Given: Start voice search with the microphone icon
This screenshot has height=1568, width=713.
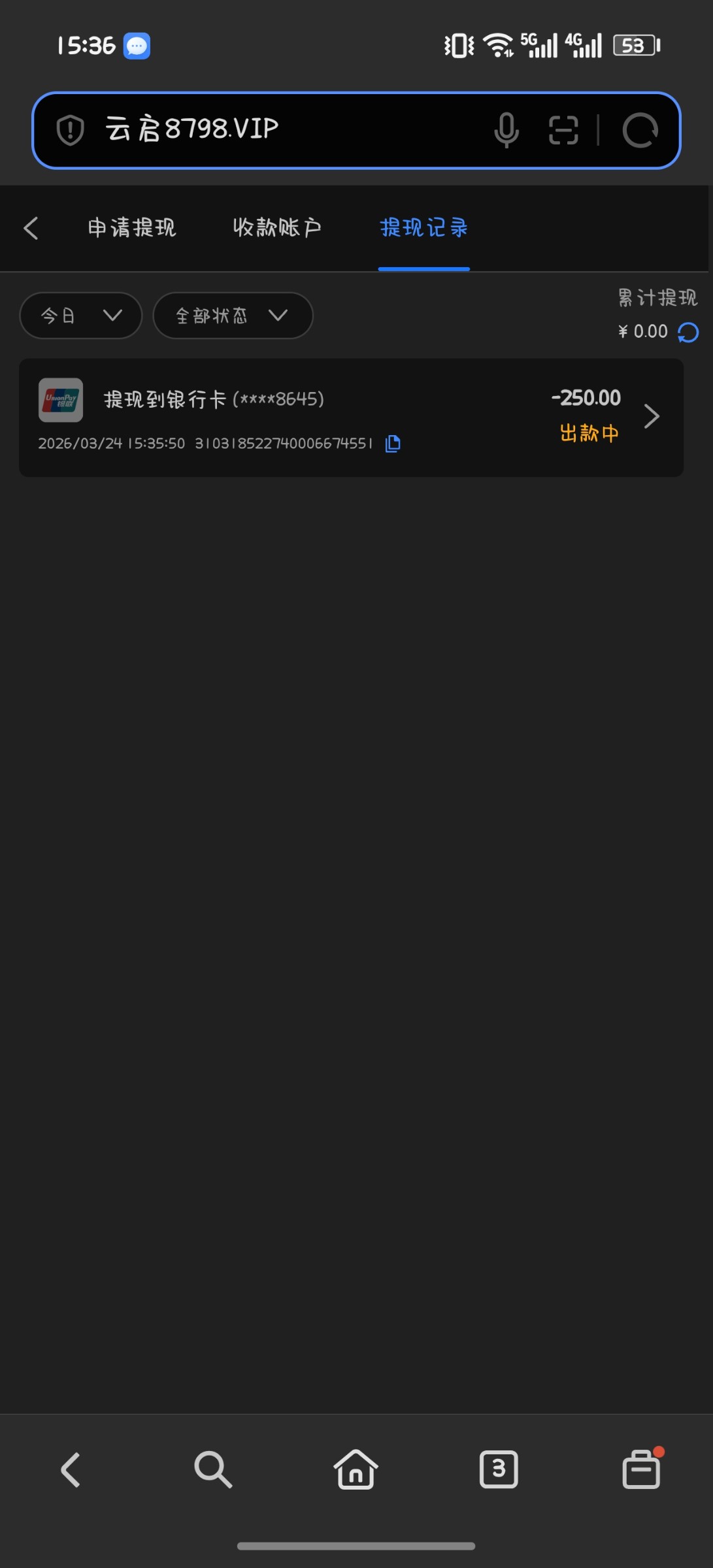Looking at the screenshot, I should (506, 129).
